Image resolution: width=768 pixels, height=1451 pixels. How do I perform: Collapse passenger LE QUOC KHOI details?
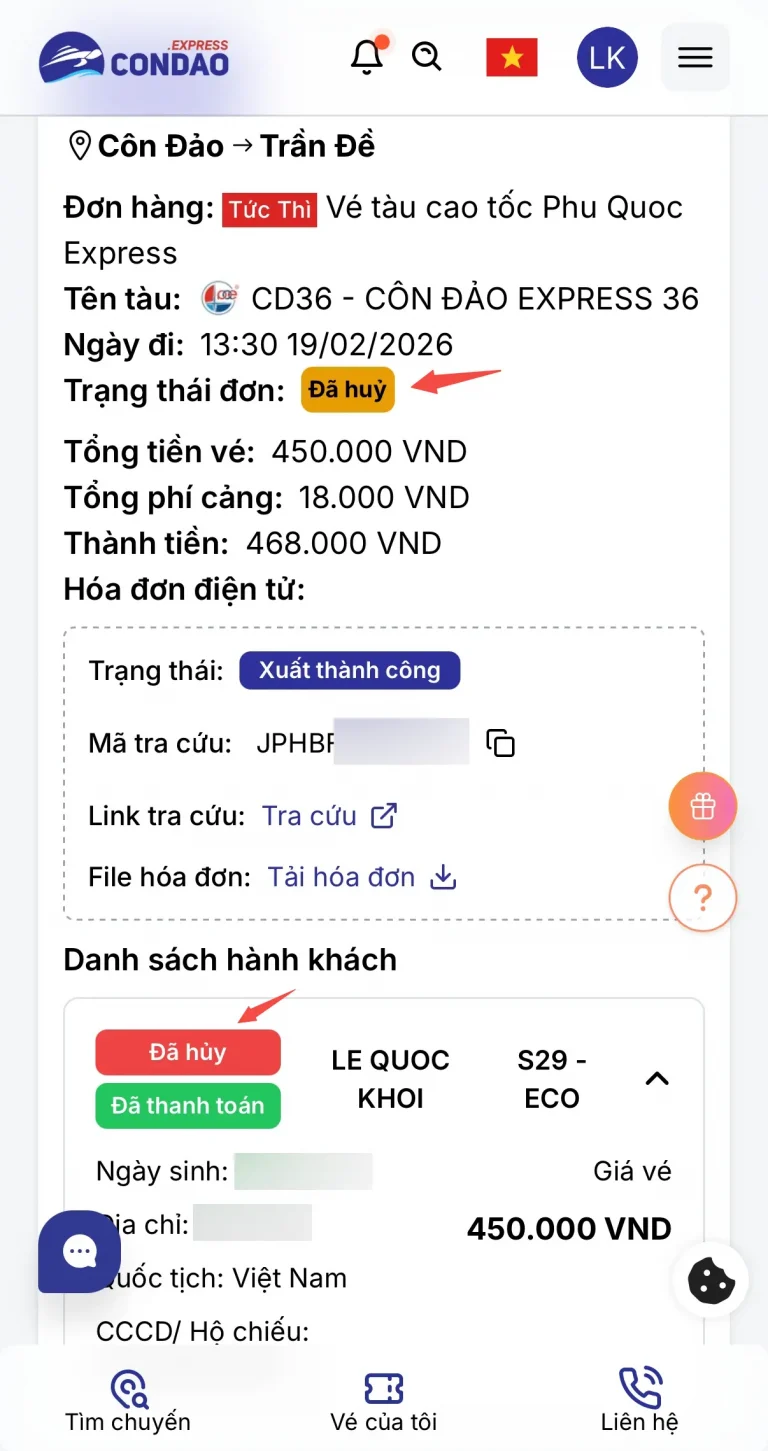click(x=657, y=1079)
